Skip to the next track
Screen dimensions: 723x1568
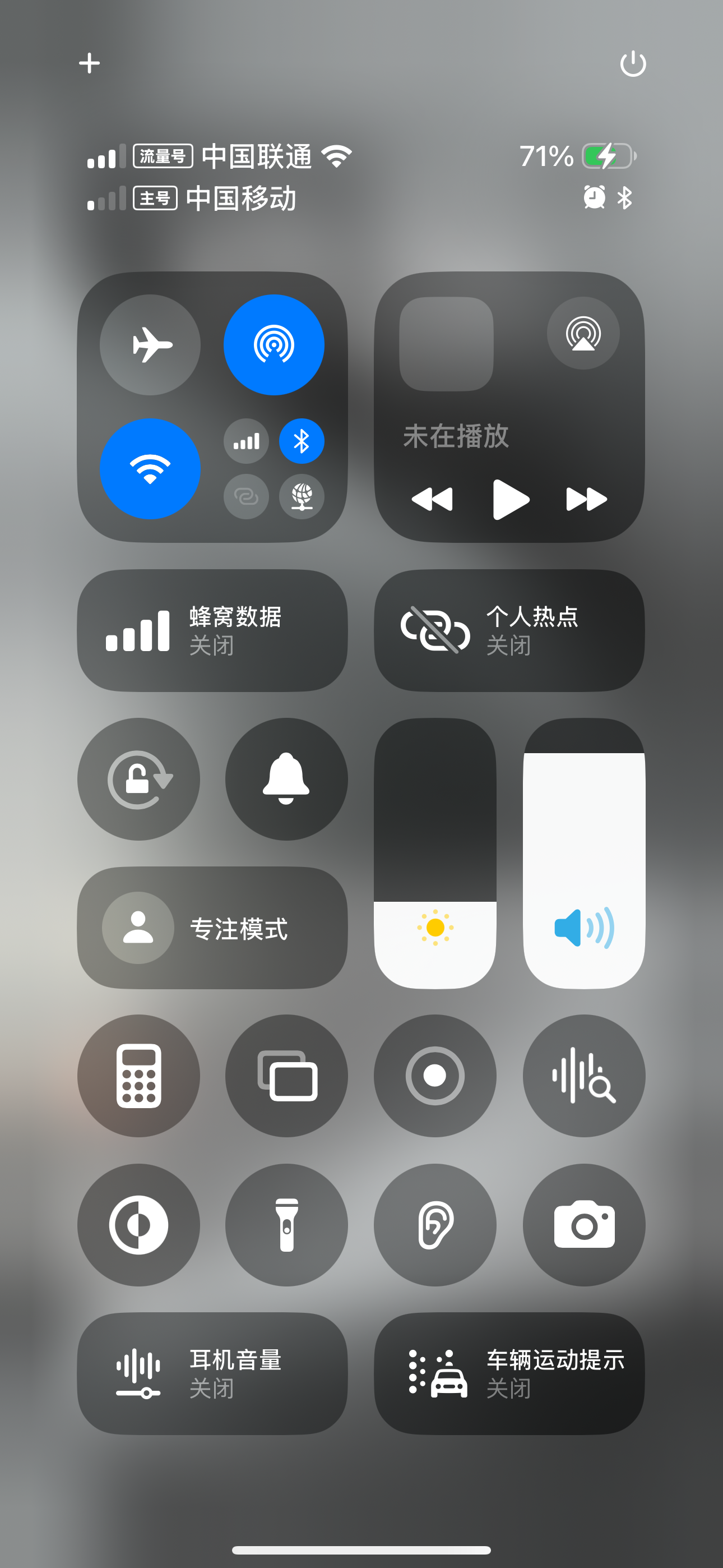[x=586, y=499]
